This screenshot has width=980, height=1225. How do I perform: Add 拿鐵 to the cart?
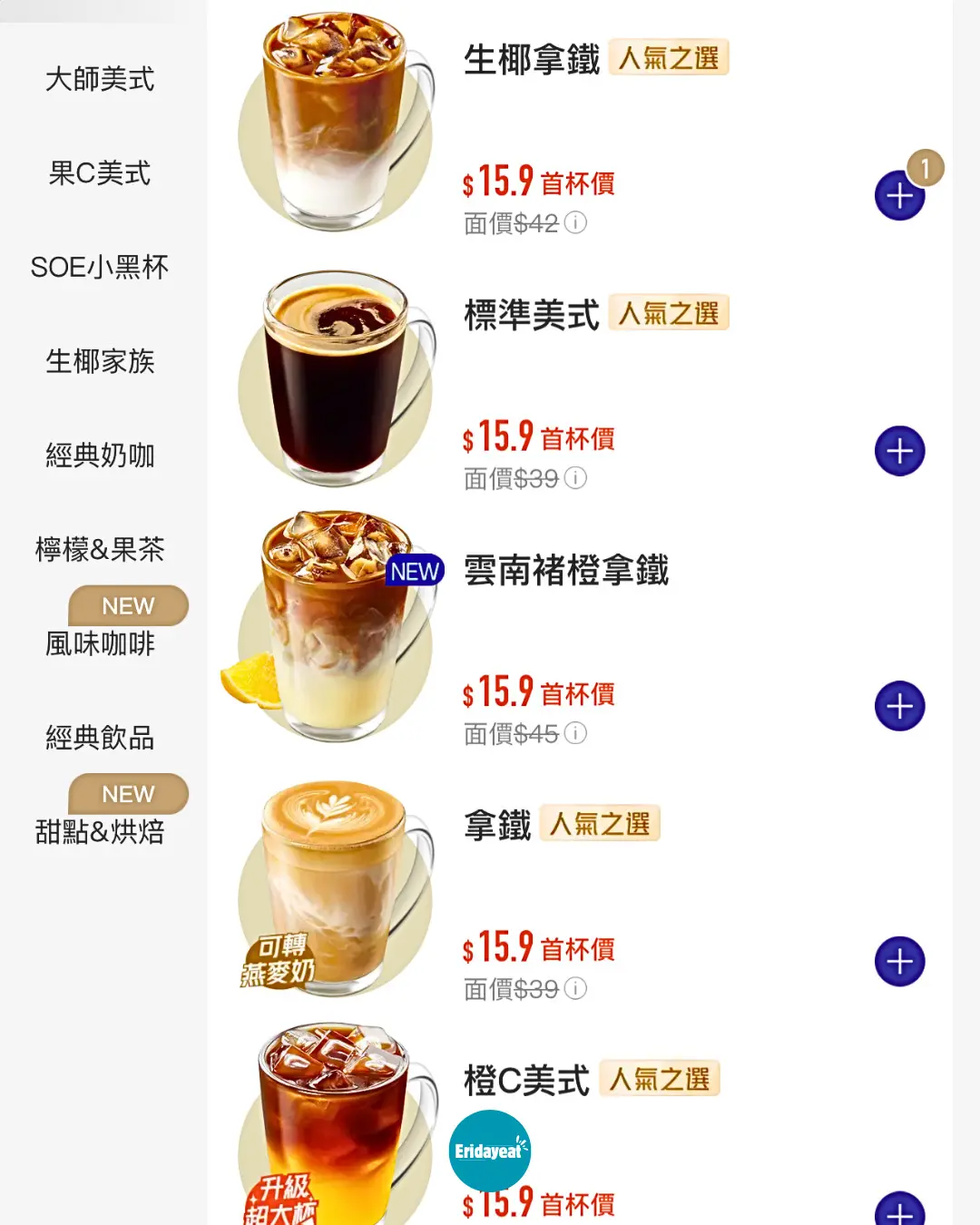(x=899, y=962)
